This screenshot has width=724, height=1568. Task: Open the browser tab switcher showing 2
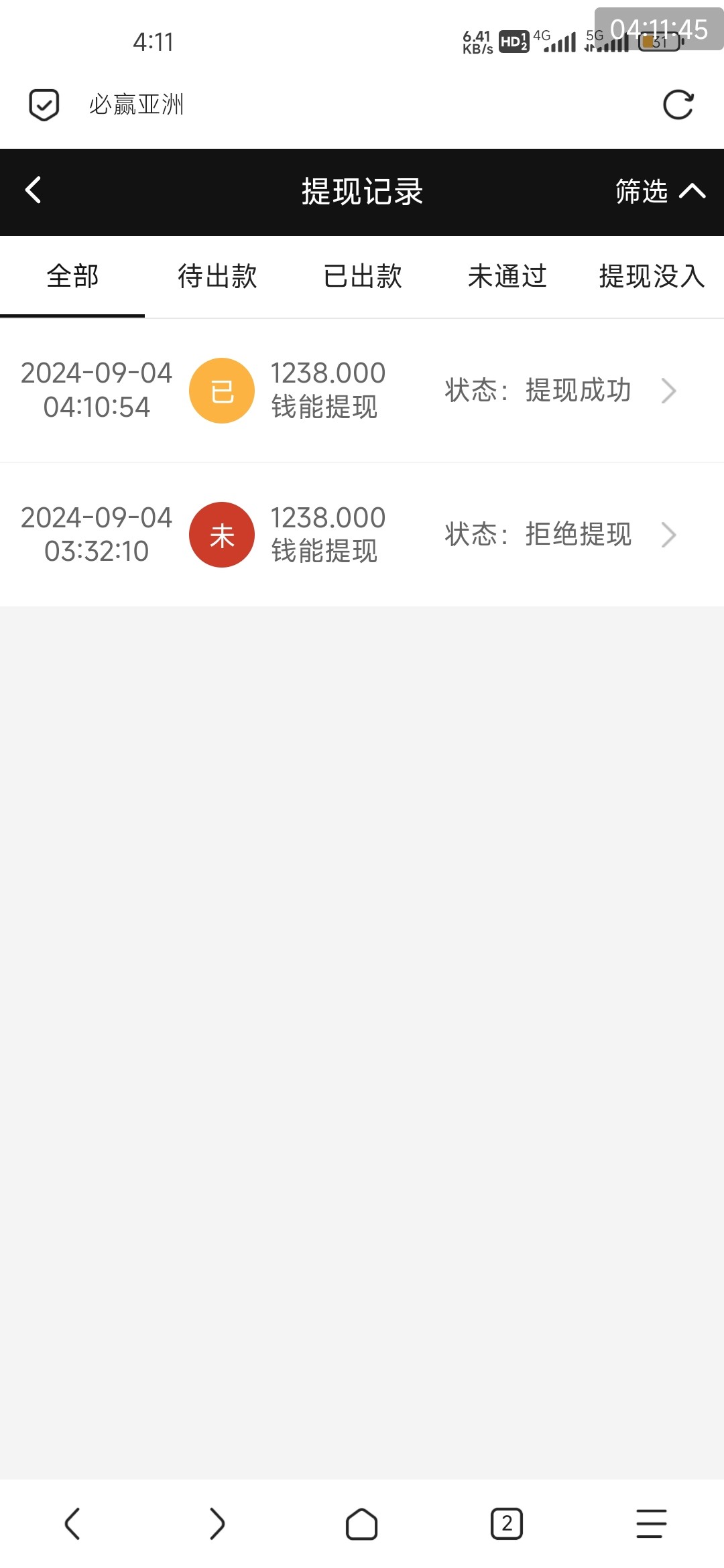tap(507, 1524)
